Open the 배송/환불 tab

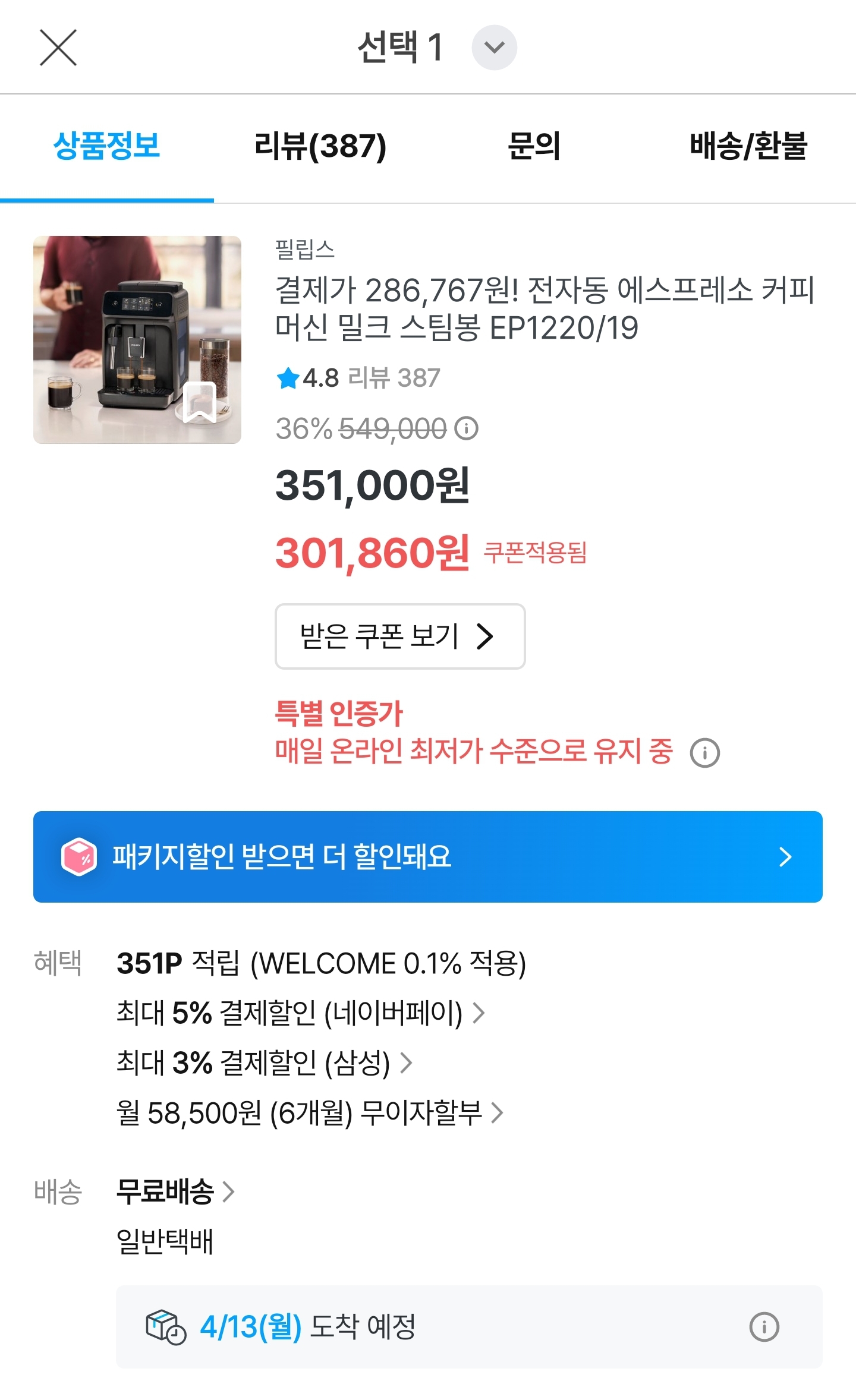coord(748,146)
